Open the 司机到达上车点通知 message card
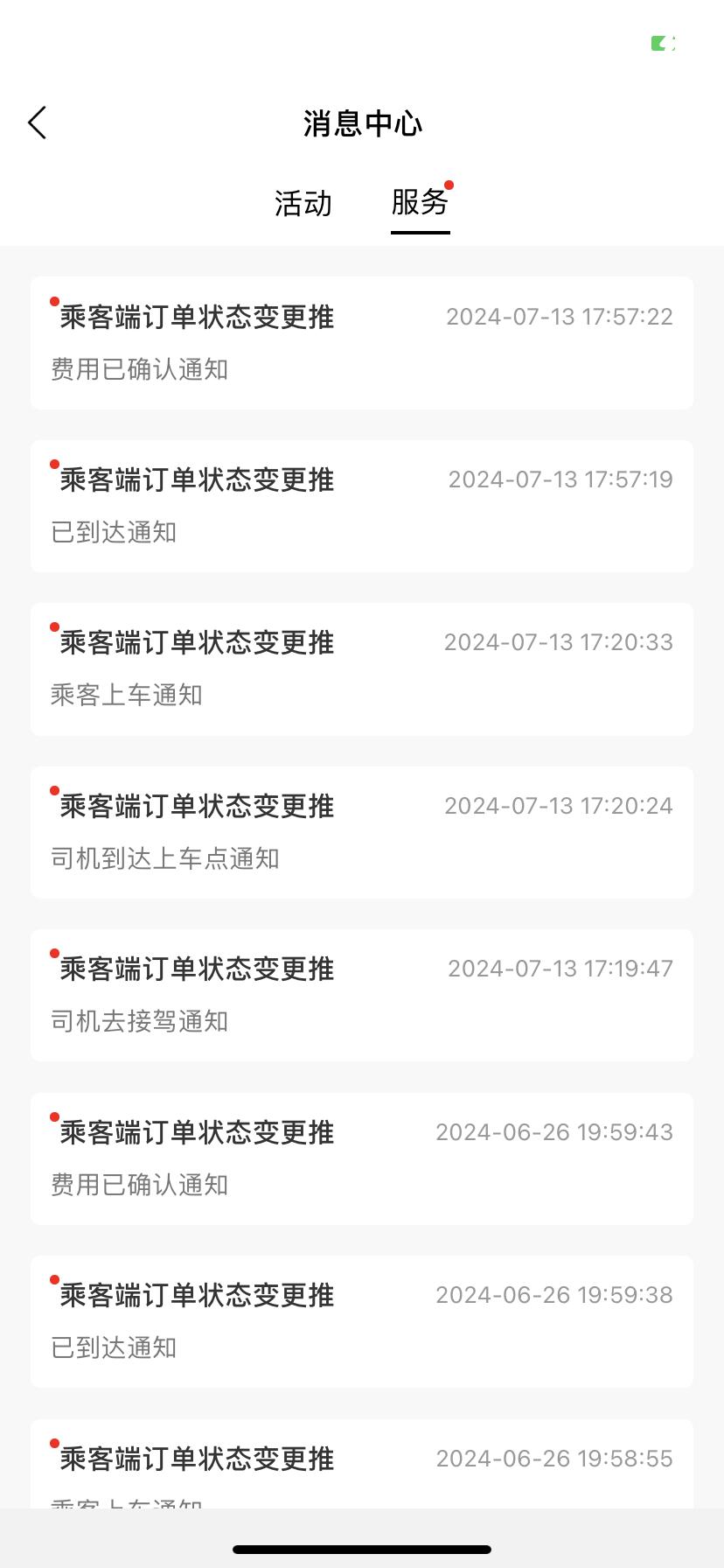 [x=362, y=831]
